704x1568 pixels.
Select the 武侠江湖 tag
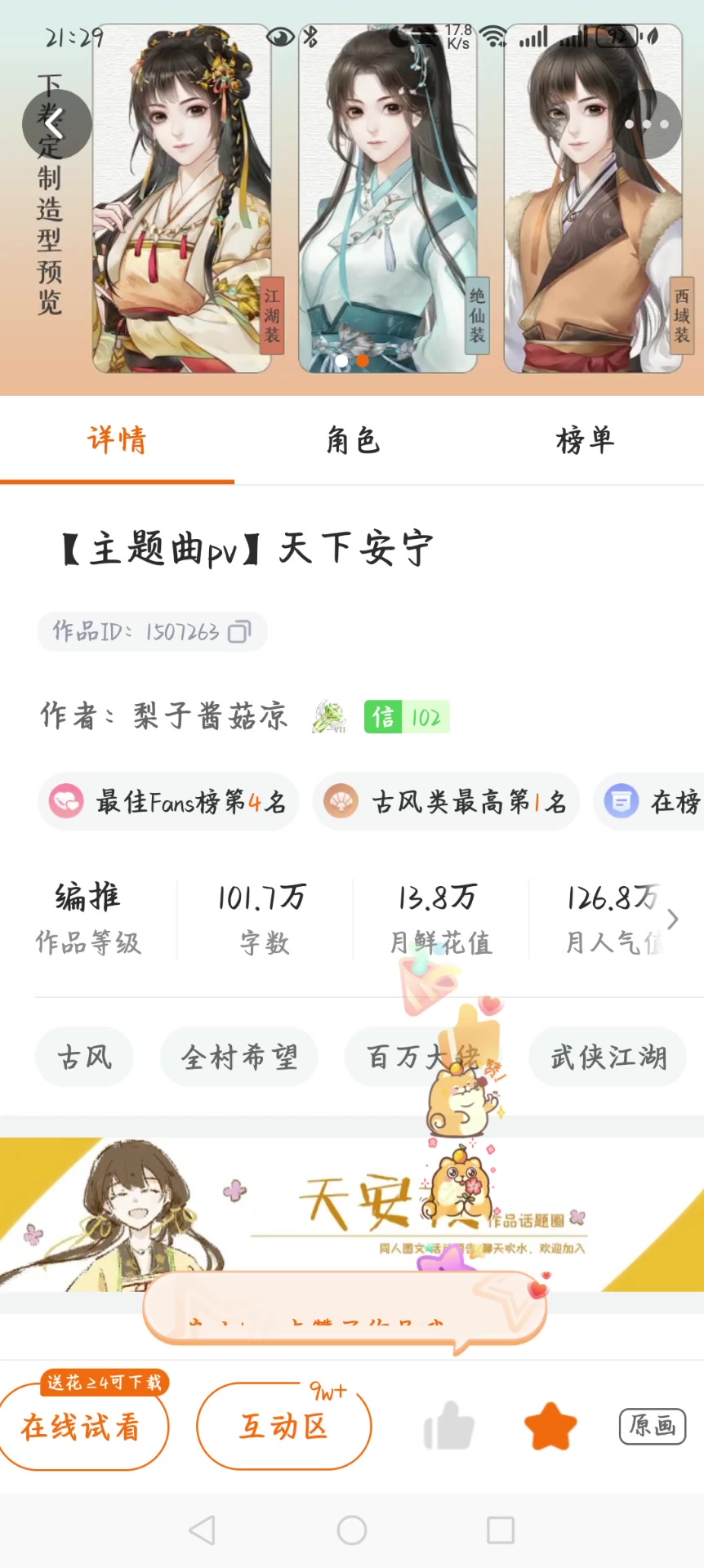coord(608,1058)
